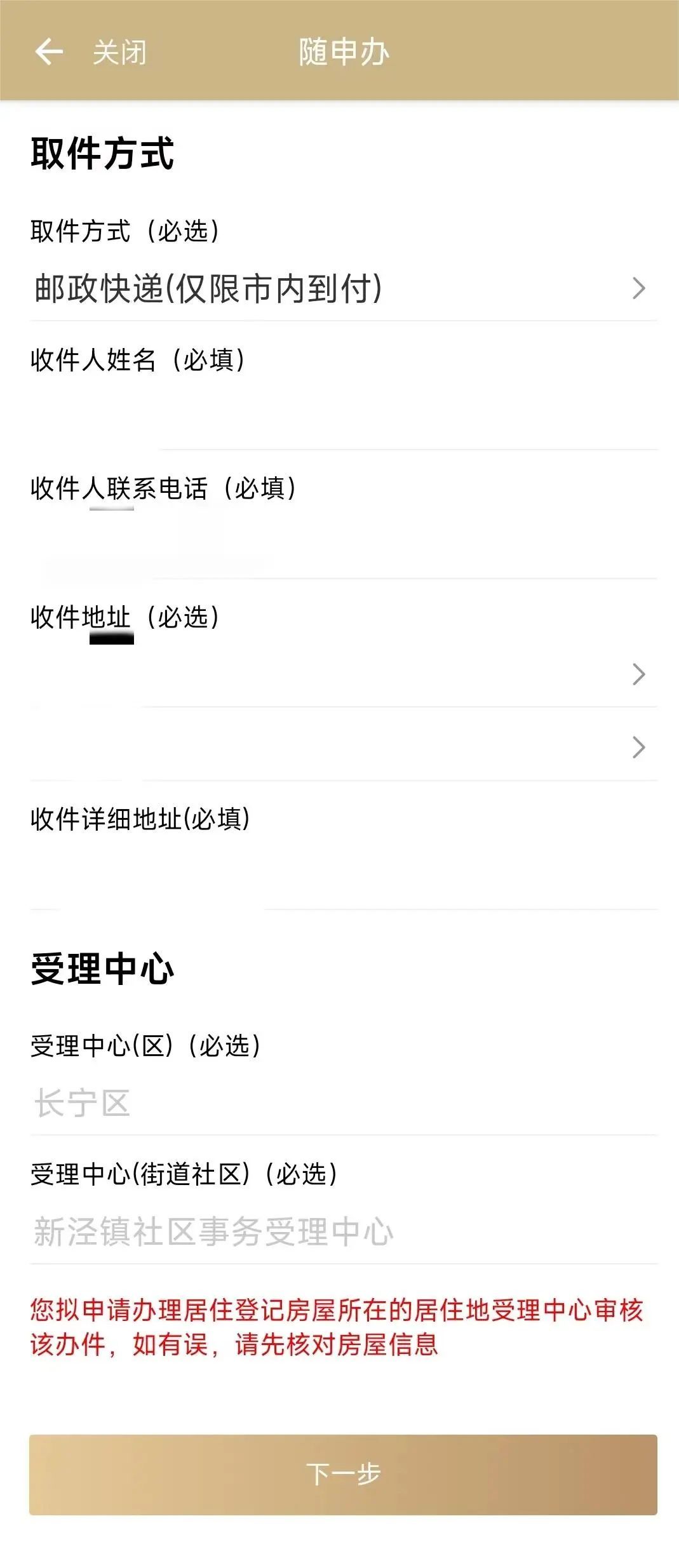Tap 关闭 to close the page

119,53
